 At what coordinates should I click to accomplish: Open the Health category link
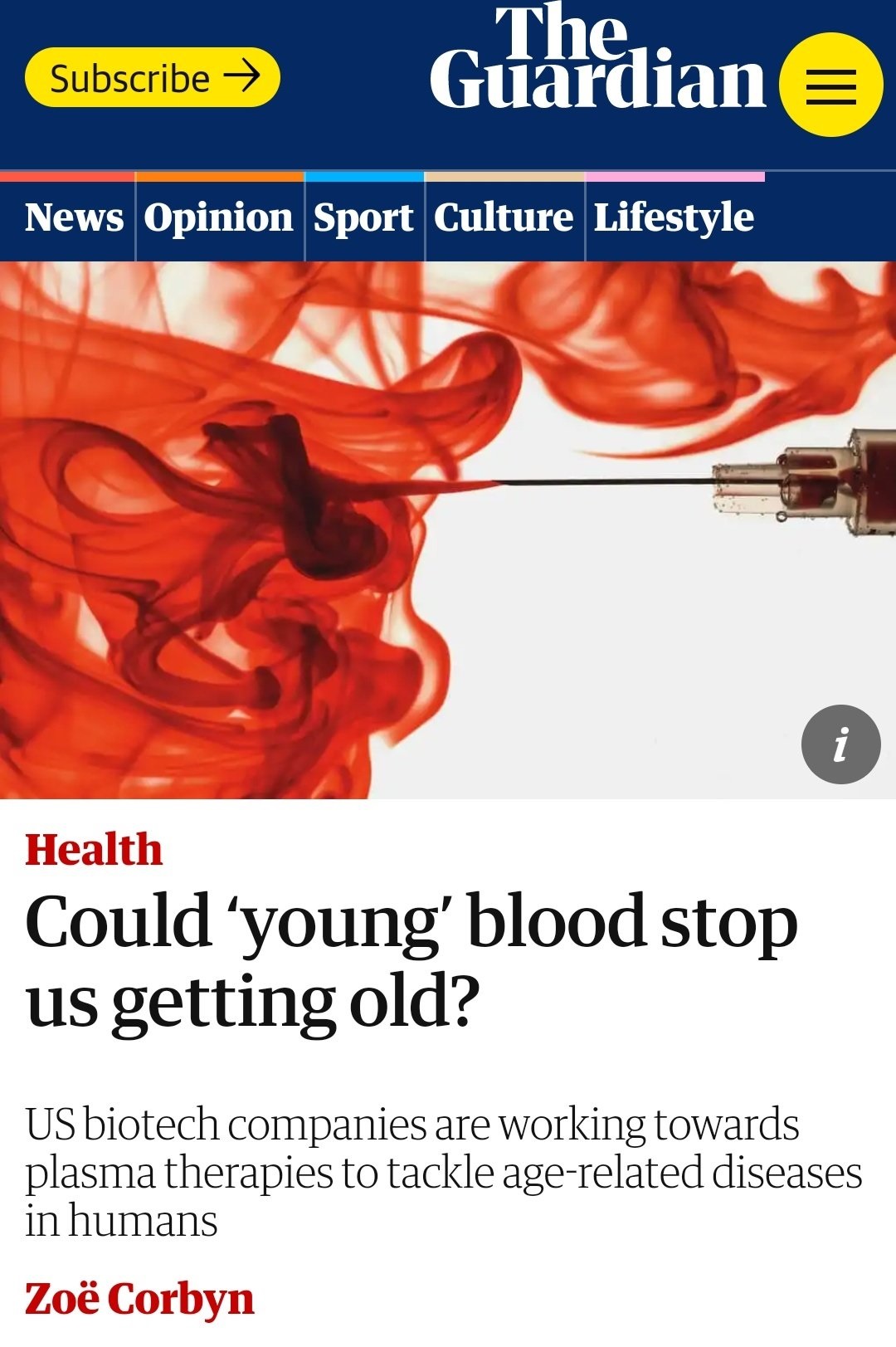[94, 849]
